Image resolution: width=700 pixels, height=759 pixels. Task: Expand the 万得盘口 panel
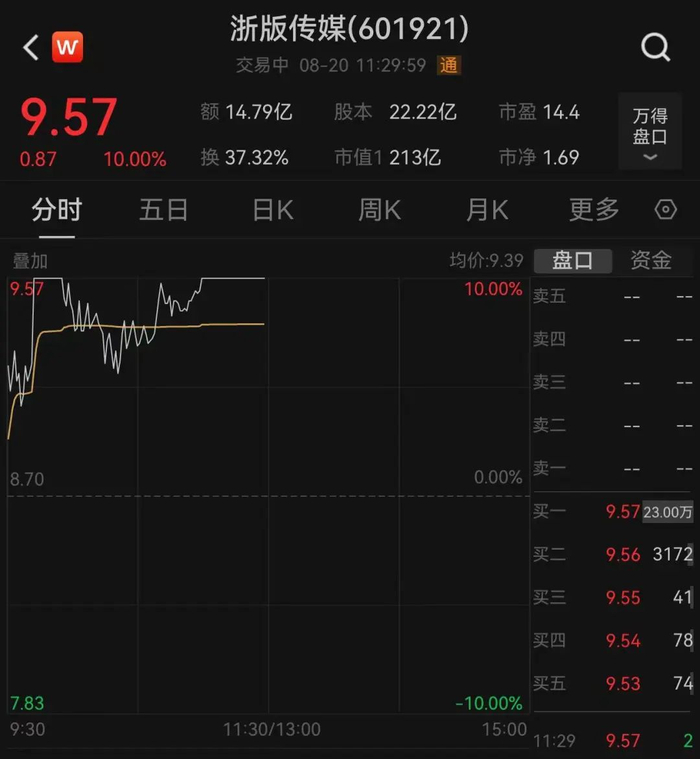point(650,132)
